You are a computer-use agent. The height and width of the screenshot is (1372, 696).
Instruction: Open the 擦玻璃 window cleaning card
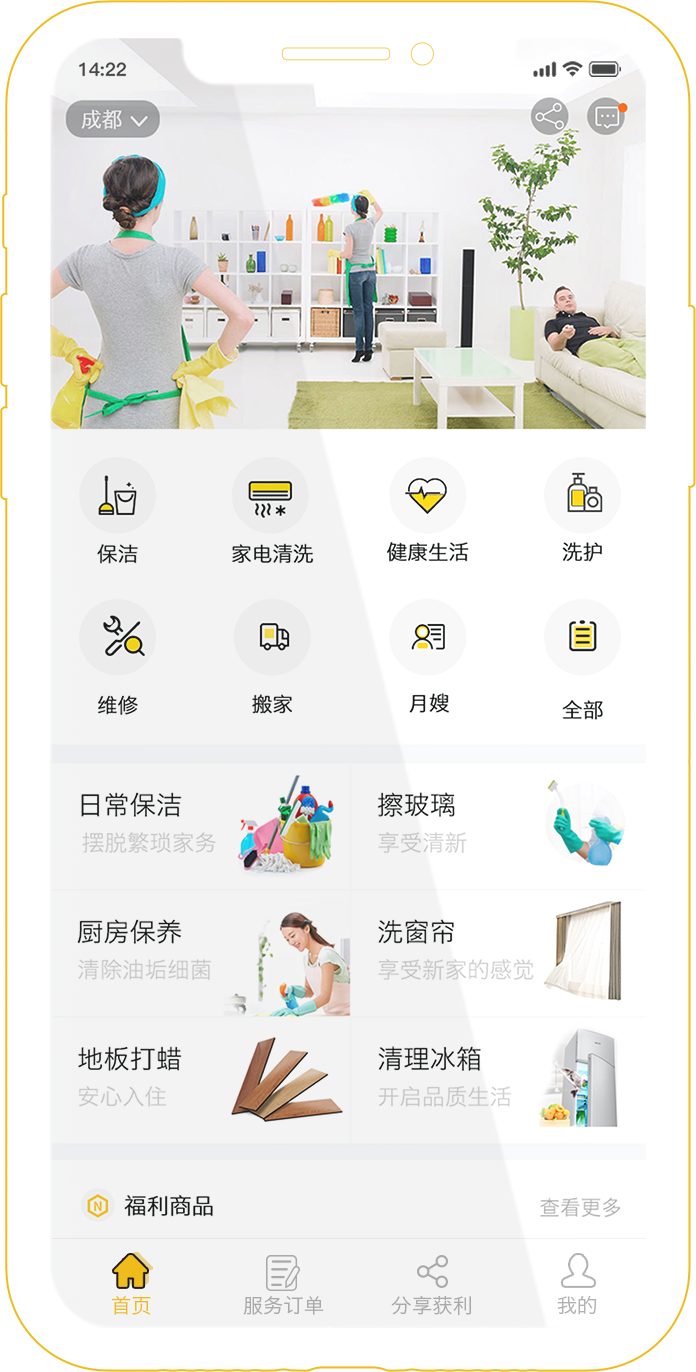tap(498, 826)
